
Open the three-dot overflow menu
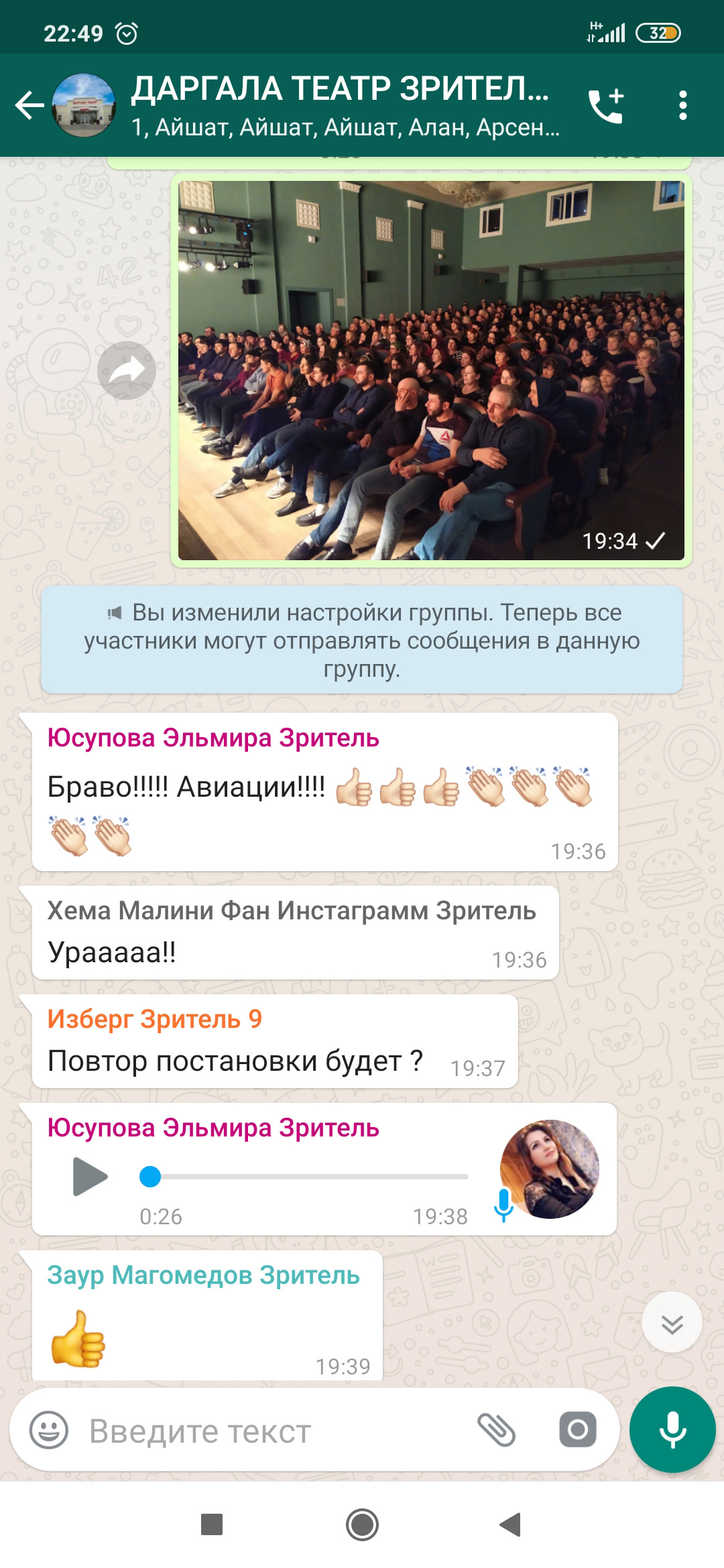coord(682,105)
